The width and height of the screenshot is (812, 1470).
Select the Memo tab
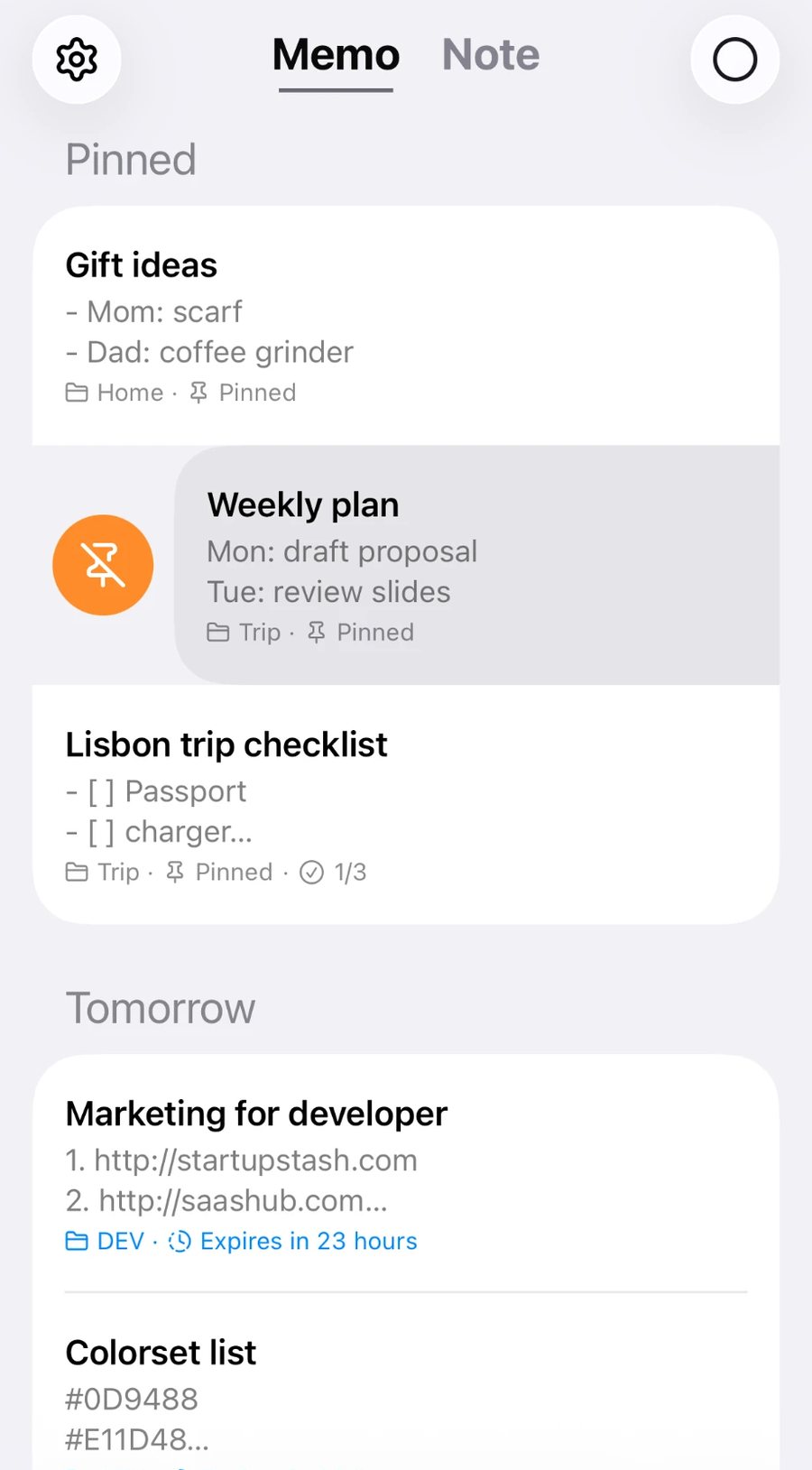click(x=336, y=55)
